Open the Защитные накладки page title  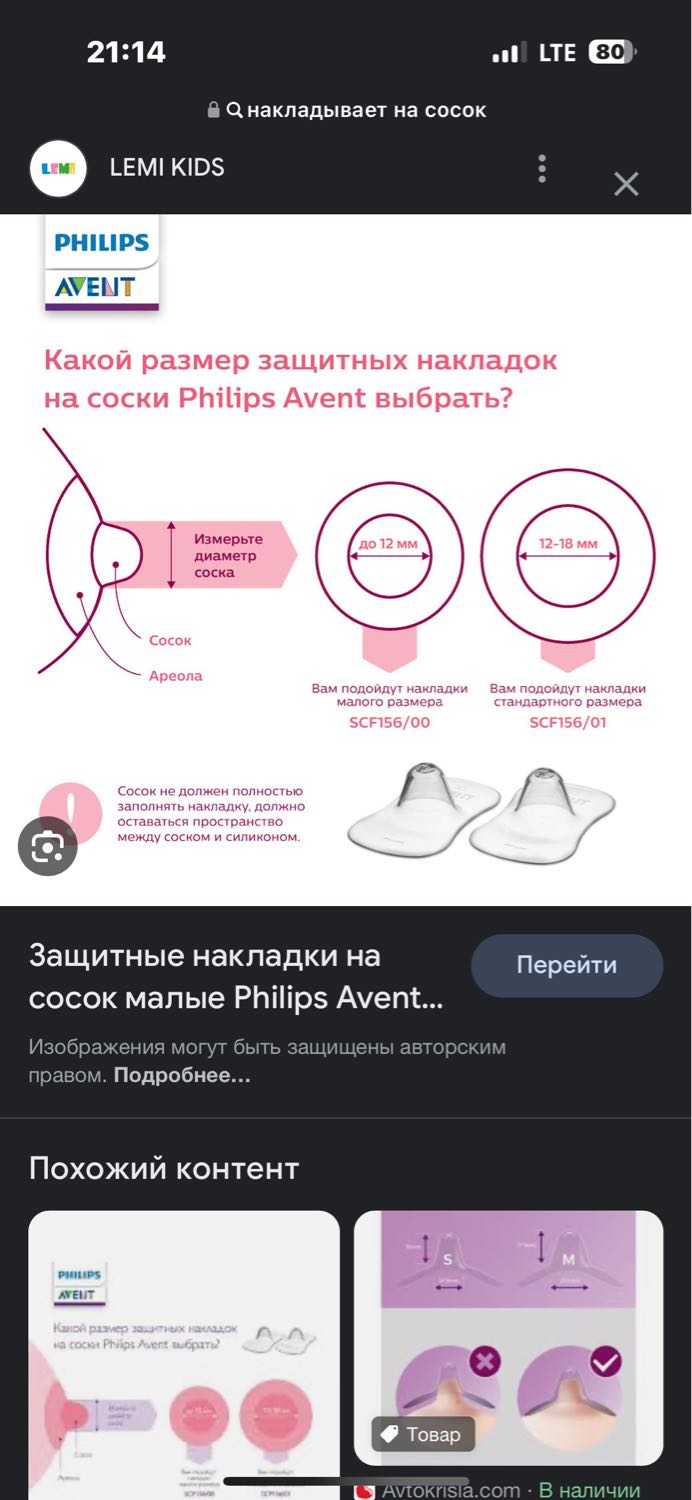(236, 977)
